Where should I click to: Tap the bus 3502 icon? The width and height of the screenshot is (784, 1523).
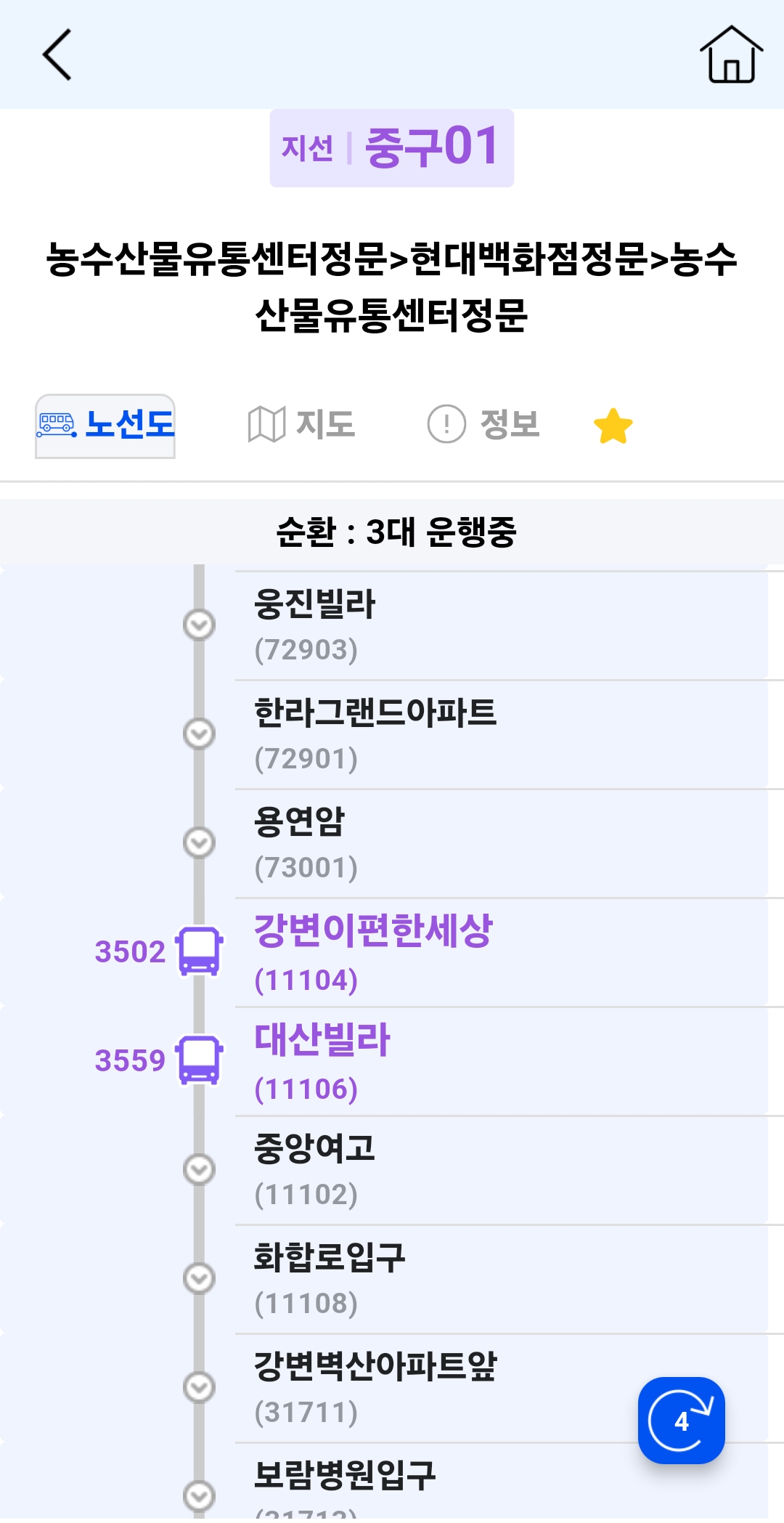tap(199, 951)
